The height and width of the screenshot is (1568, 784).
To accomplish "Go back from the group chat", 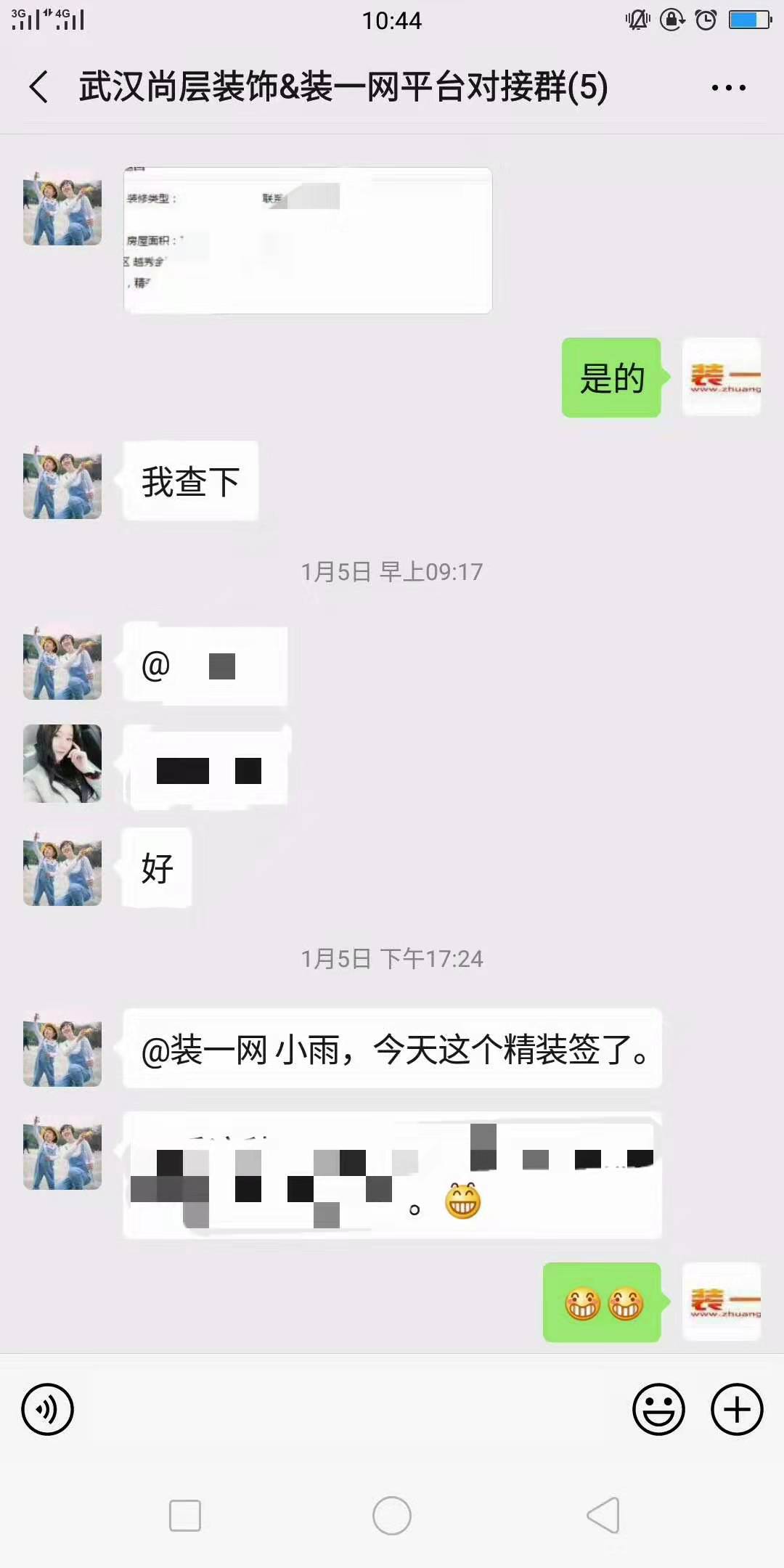I will [x=39, y=87].
